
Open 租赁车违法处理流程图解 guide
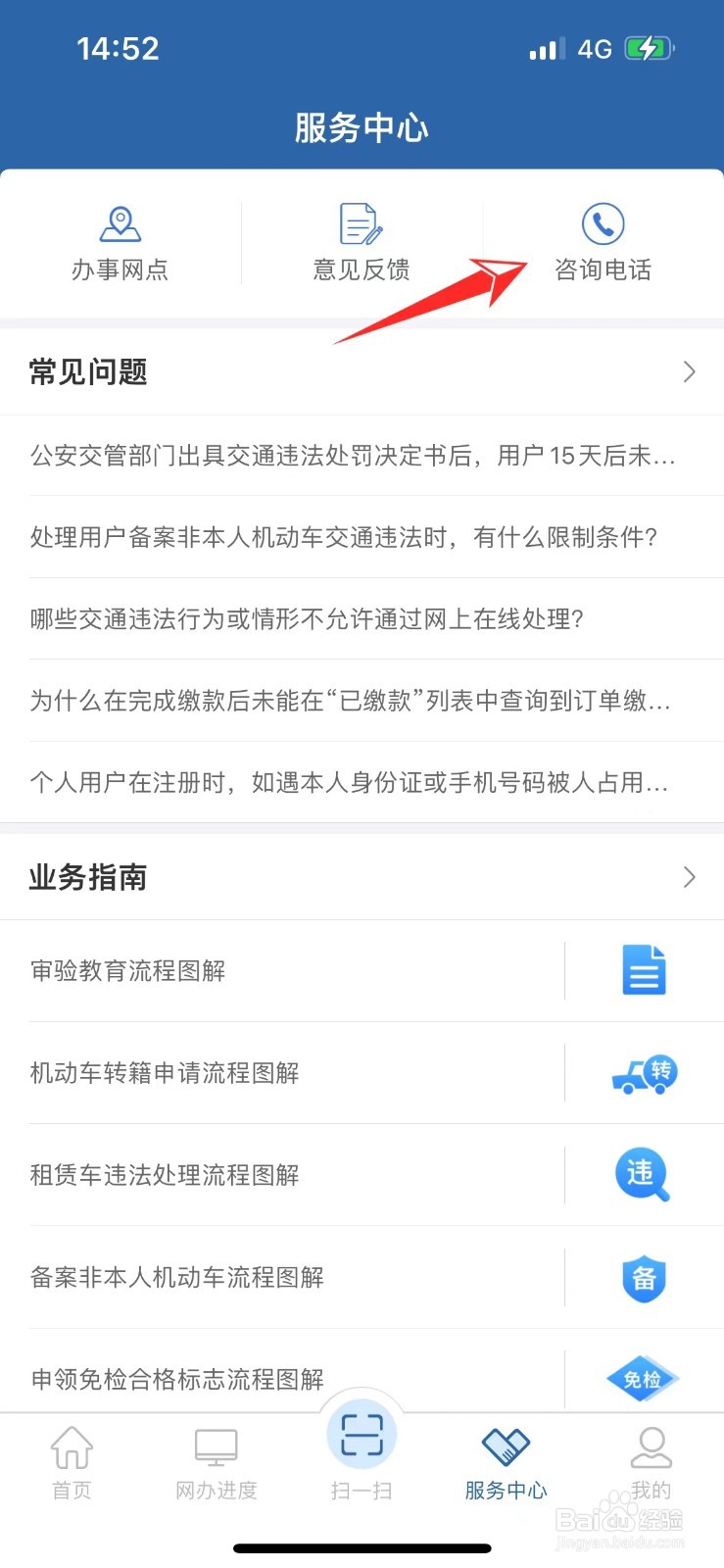pos(362,1175)
